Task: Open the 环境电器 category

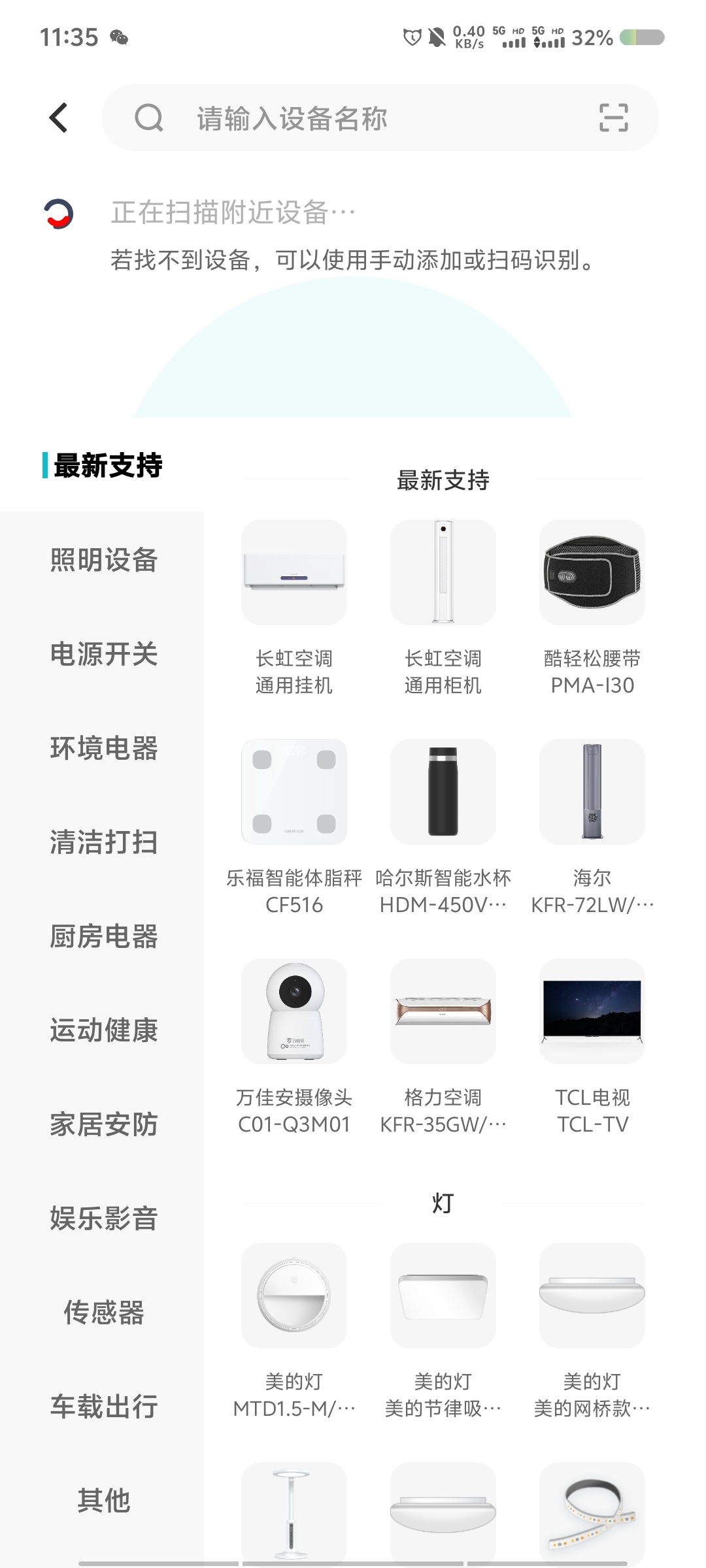Action: pos(103,748)
